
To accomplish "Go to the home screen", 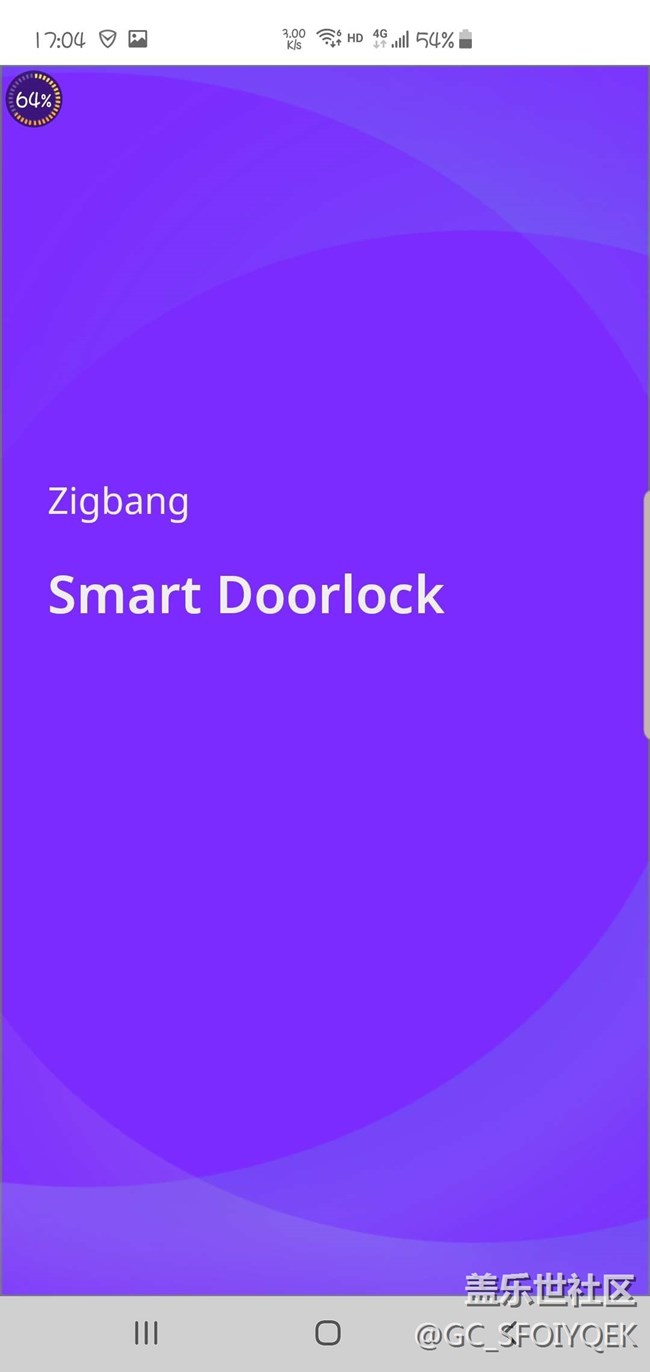I will pyautogui.click(x=327, y=1332).
